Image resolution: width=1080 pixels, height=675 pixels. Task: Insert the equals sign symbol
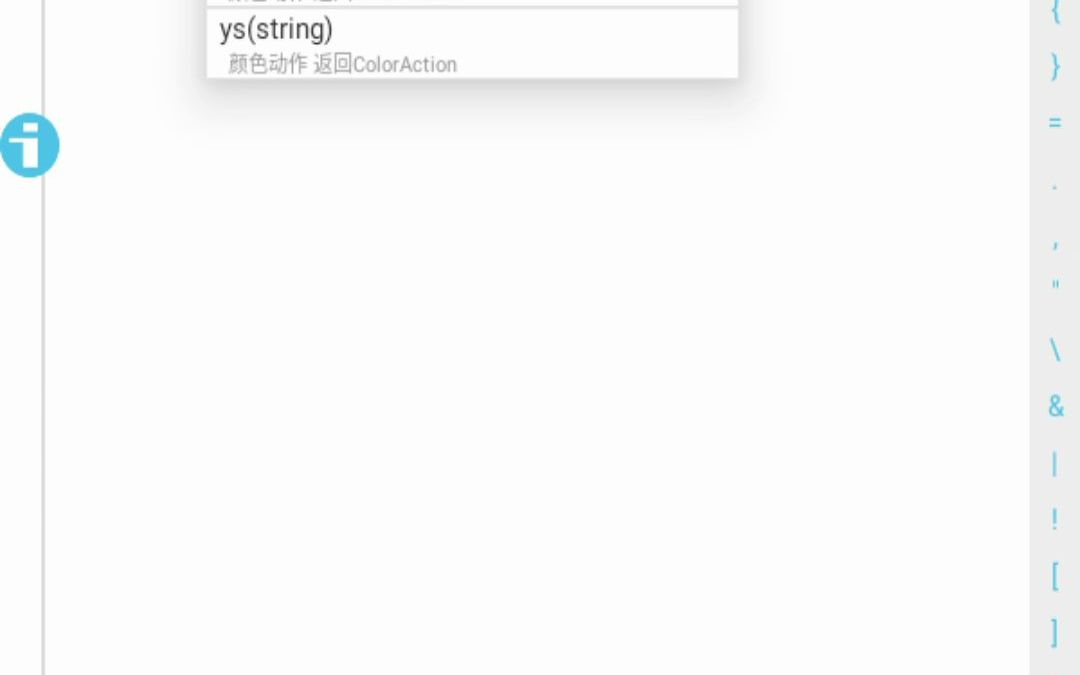(x=1055, y=123)
